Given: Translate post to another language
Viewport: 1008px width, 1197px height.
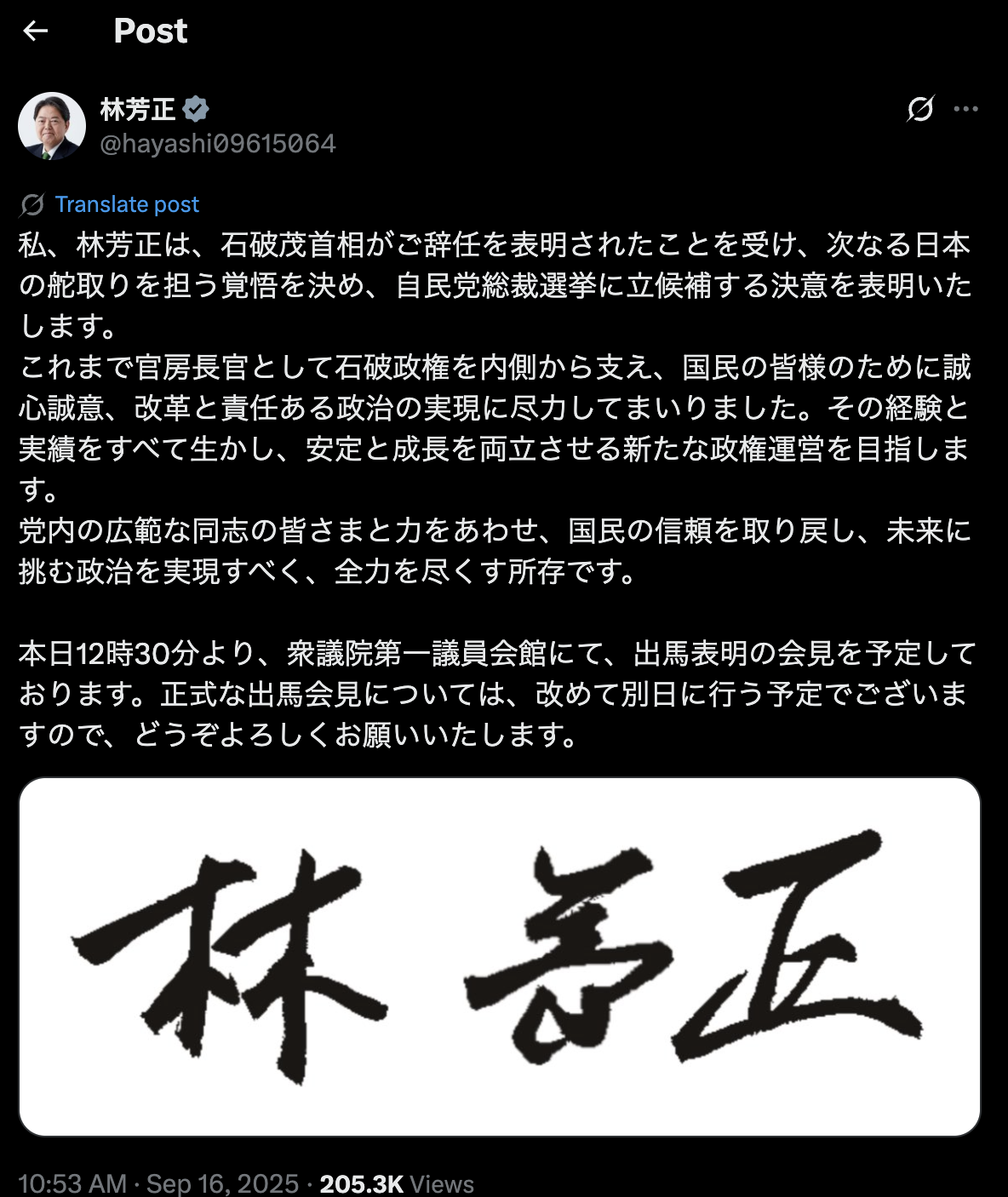Looking at the screenshot, I should [x=126, y=204].
